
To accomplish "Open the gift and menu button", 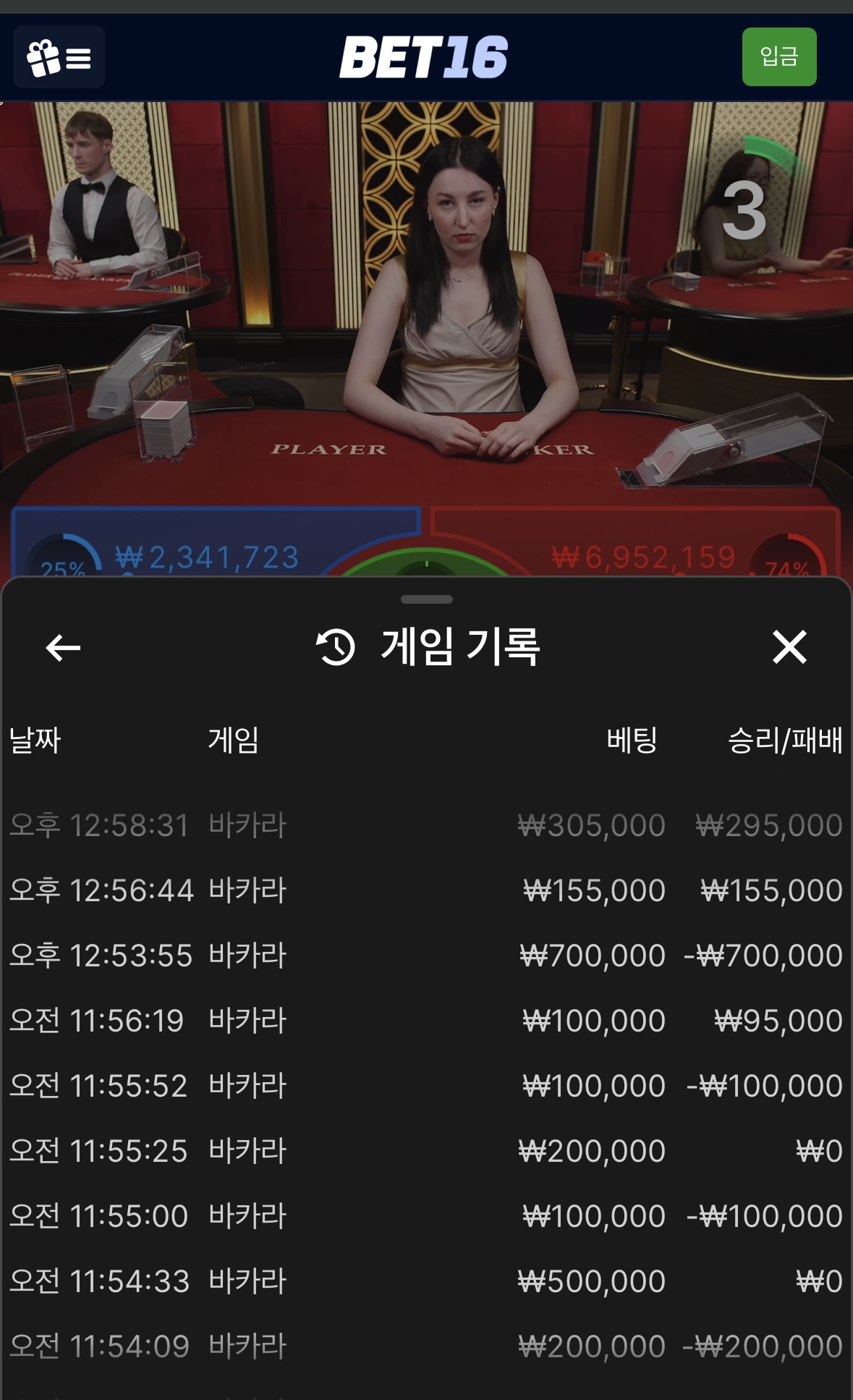I will click(59, 57).
